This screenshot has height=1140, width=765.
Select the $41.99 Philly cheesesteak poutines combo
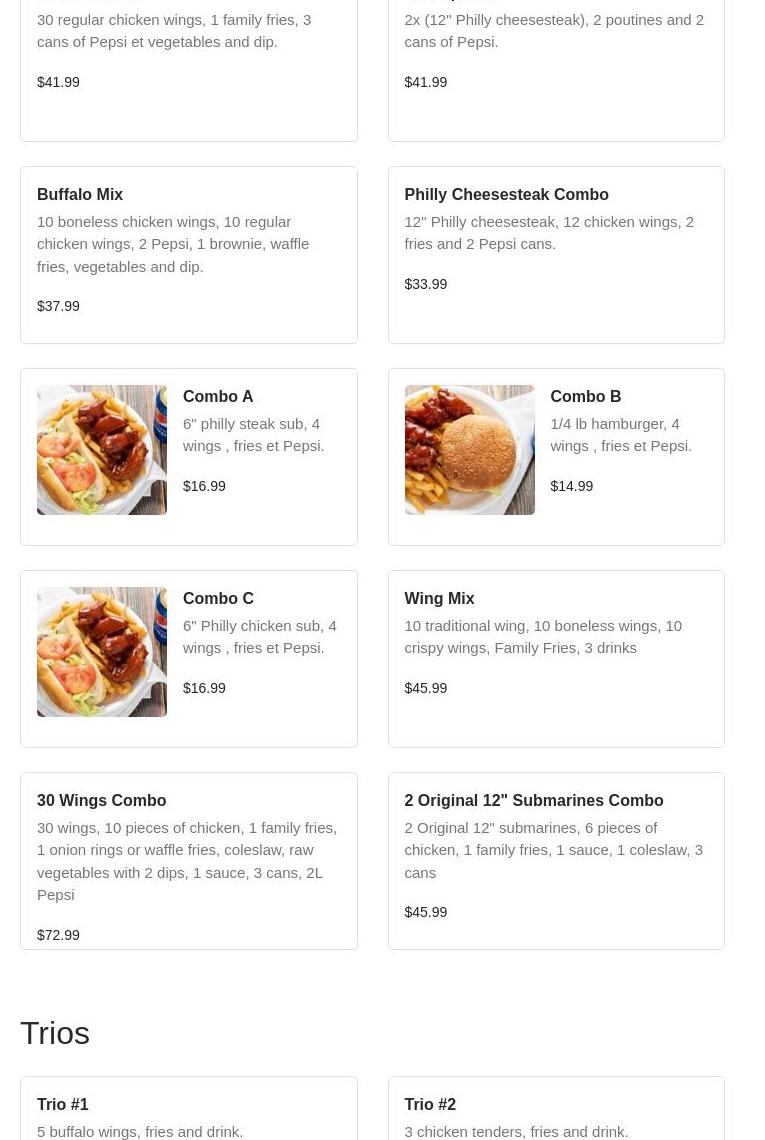pos(556,60)
